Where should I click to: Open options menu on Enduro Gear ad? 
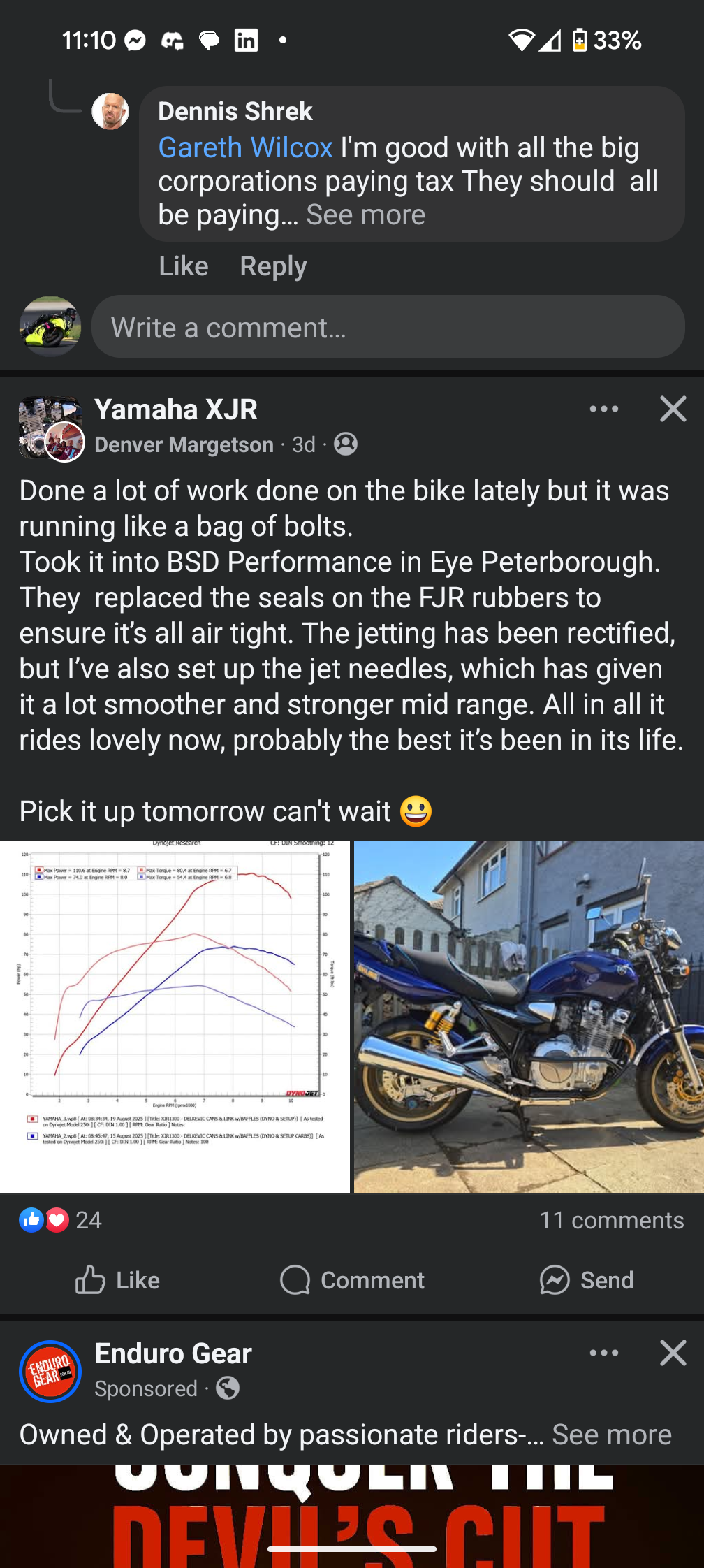click(x=603, y=1353)
